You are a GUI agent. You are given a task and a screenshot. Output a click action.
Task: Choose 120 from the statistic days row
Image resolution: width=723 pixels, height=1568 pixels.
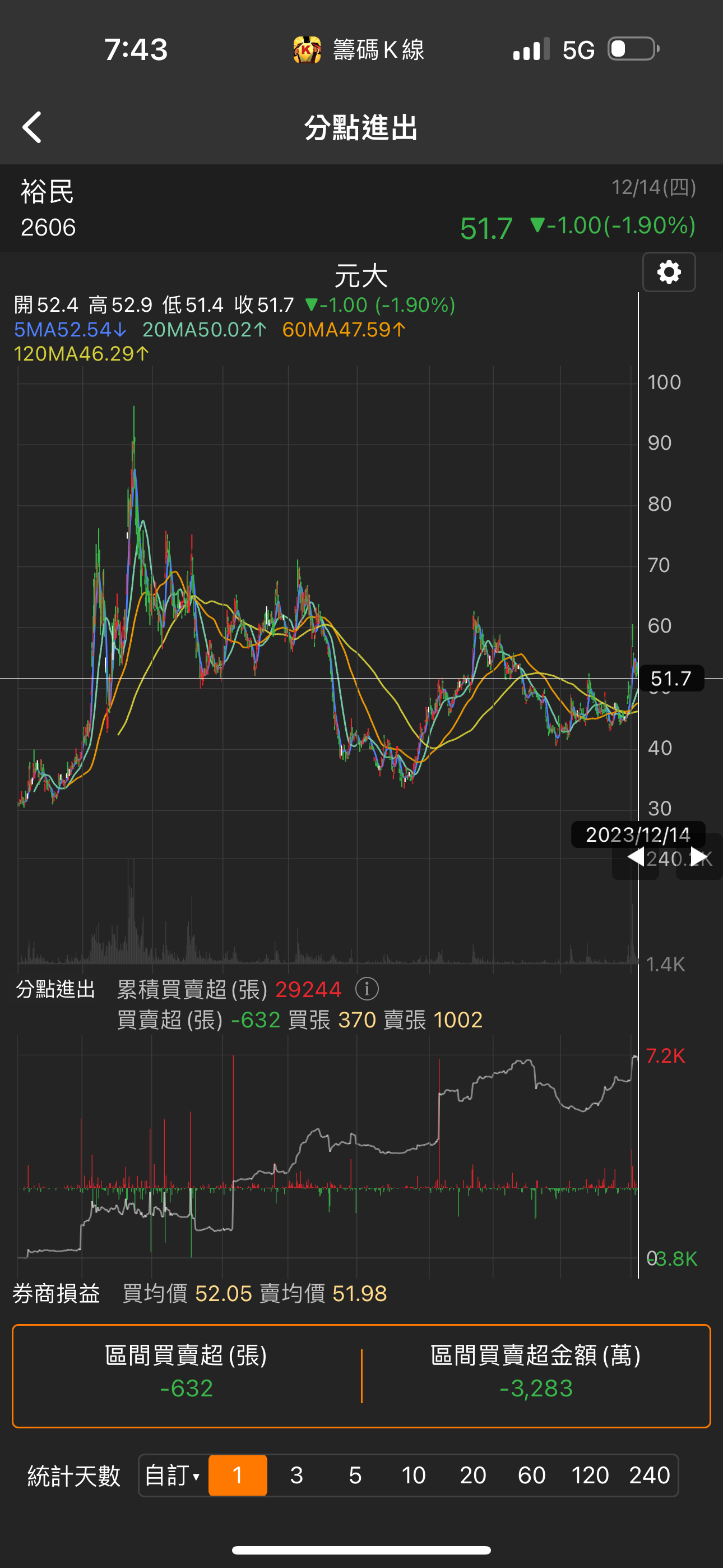(x=590, y=1475)
